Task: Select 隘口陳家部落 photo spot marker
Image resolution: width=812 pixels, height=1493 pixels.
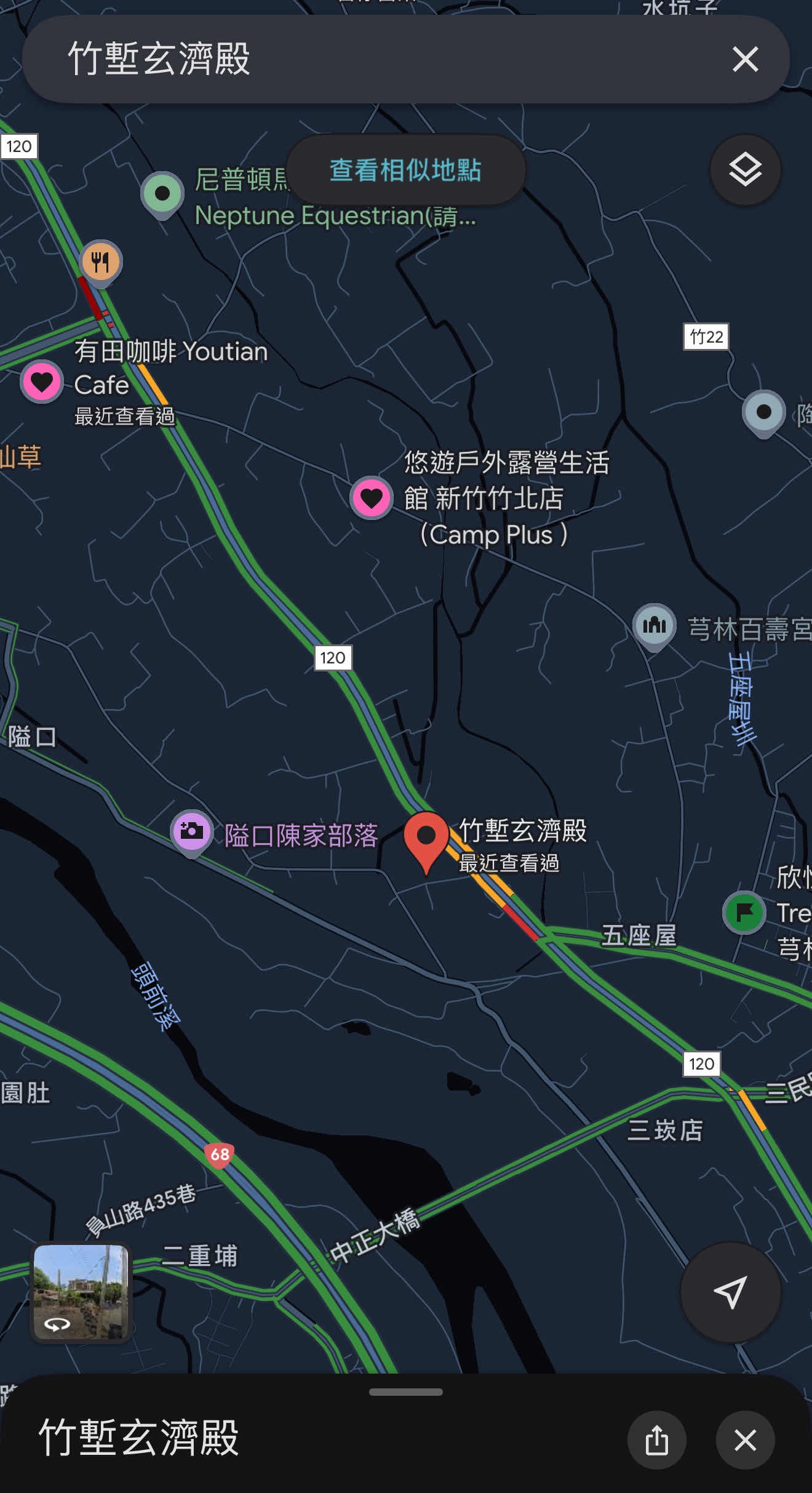Action: click(191, 831)
